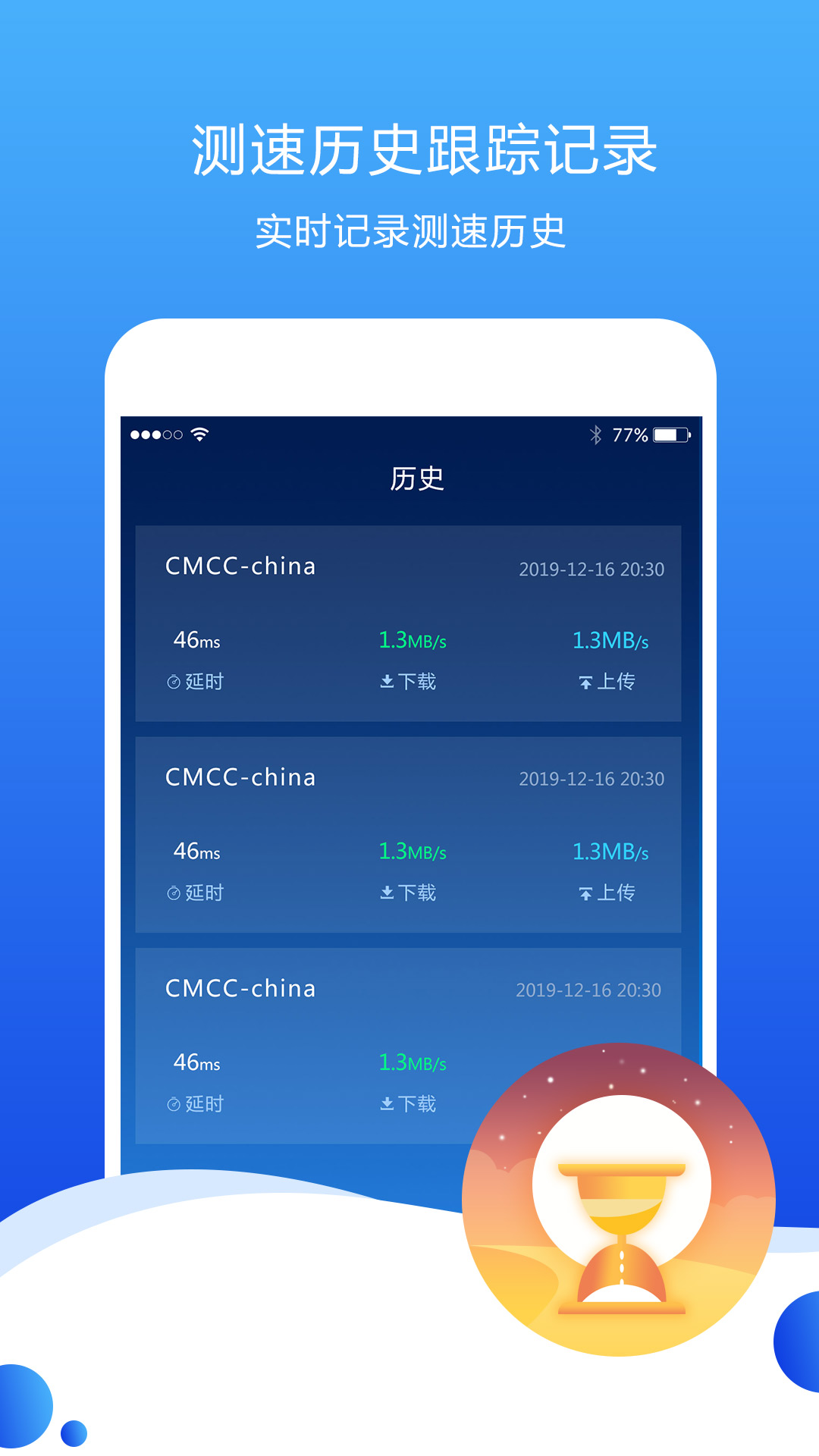
Task: Click the 延时 timer icon on second record
Action: click(x=174, y=893)
